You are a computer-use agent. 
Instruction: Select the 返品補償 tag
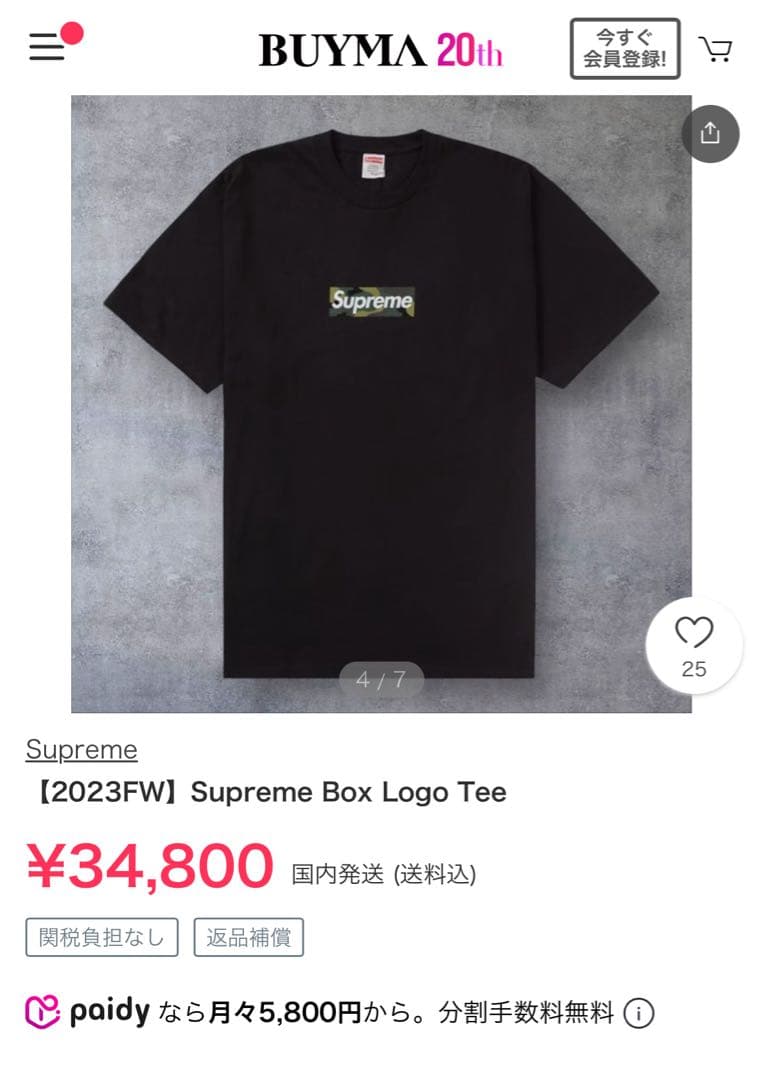point(248,936)
